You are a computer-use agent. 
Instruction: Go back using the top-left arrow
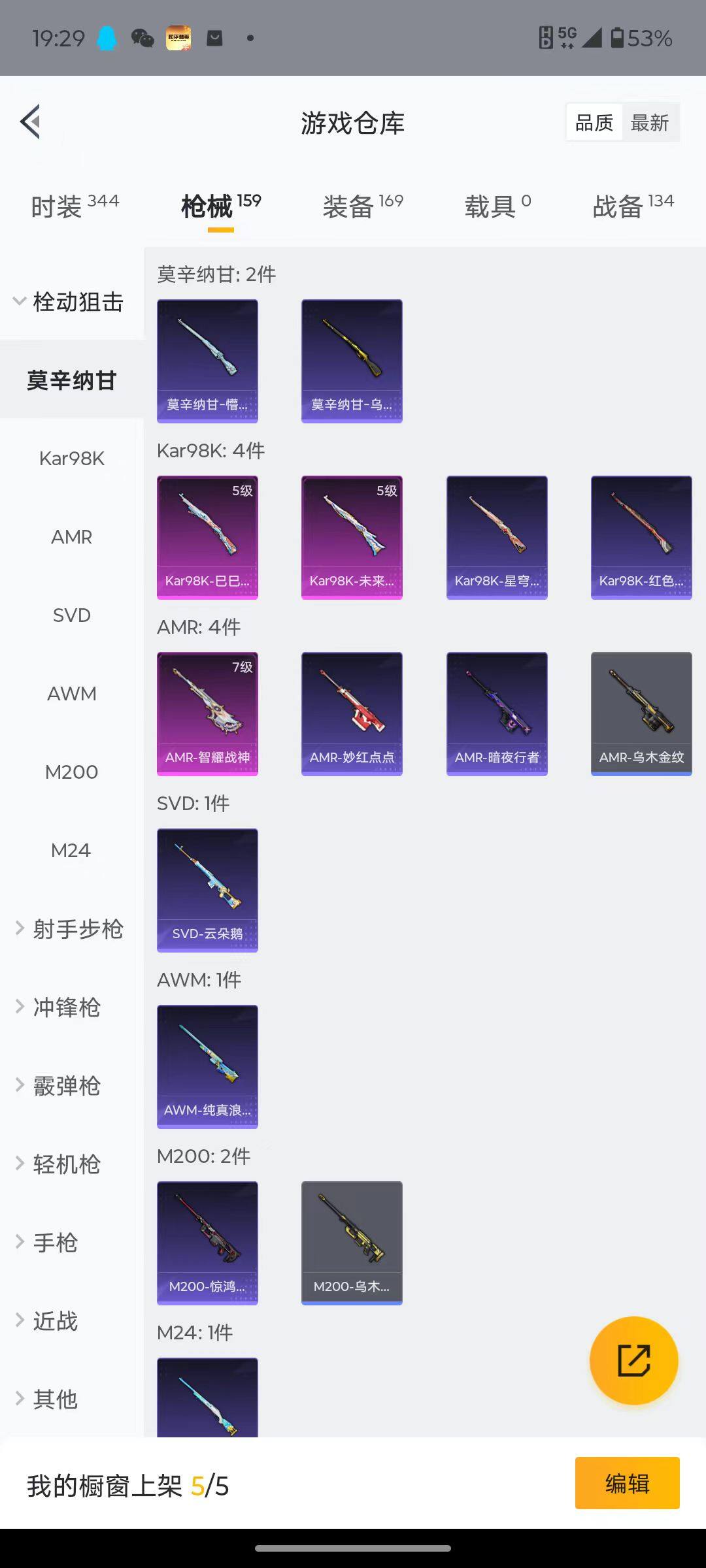click(x=31, y=122)
